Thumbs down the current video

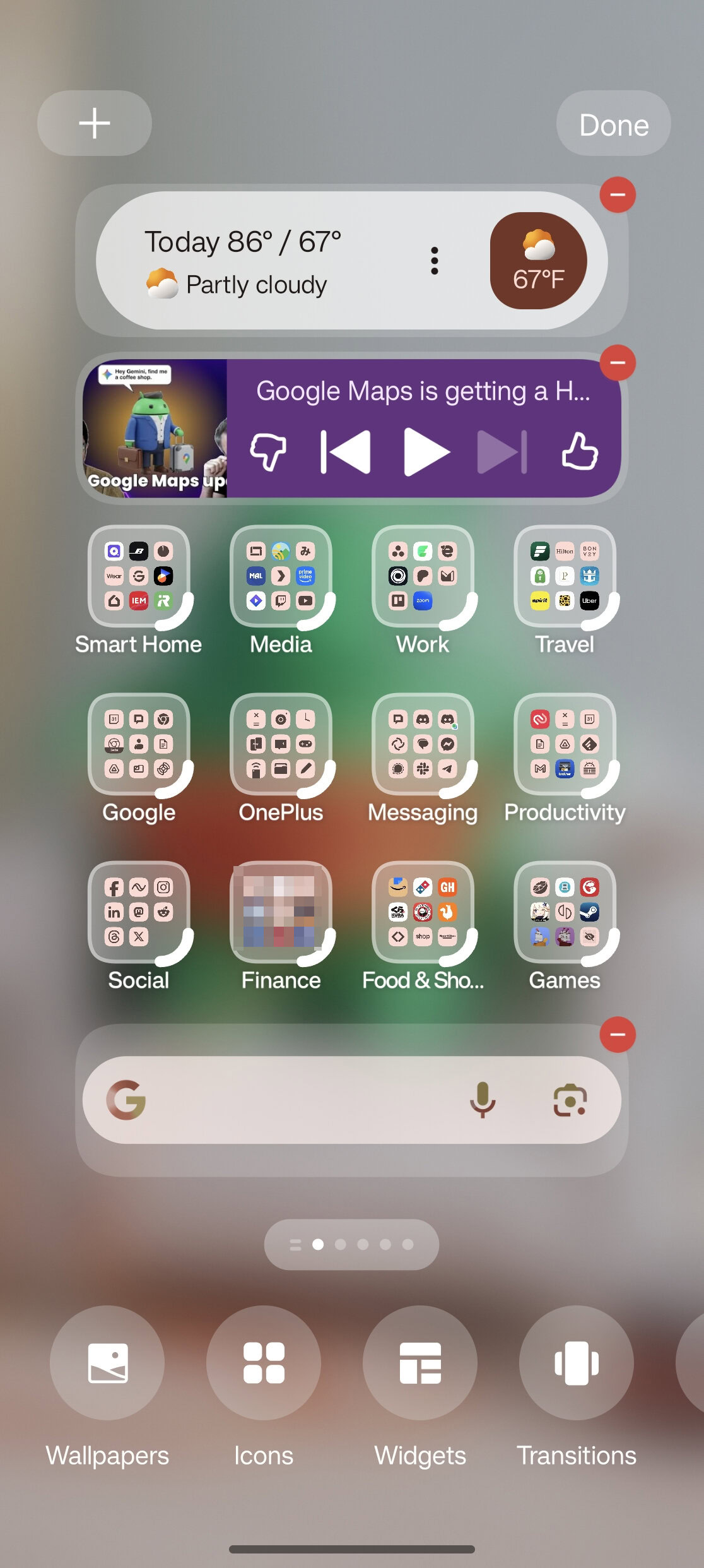coord(268,452)
